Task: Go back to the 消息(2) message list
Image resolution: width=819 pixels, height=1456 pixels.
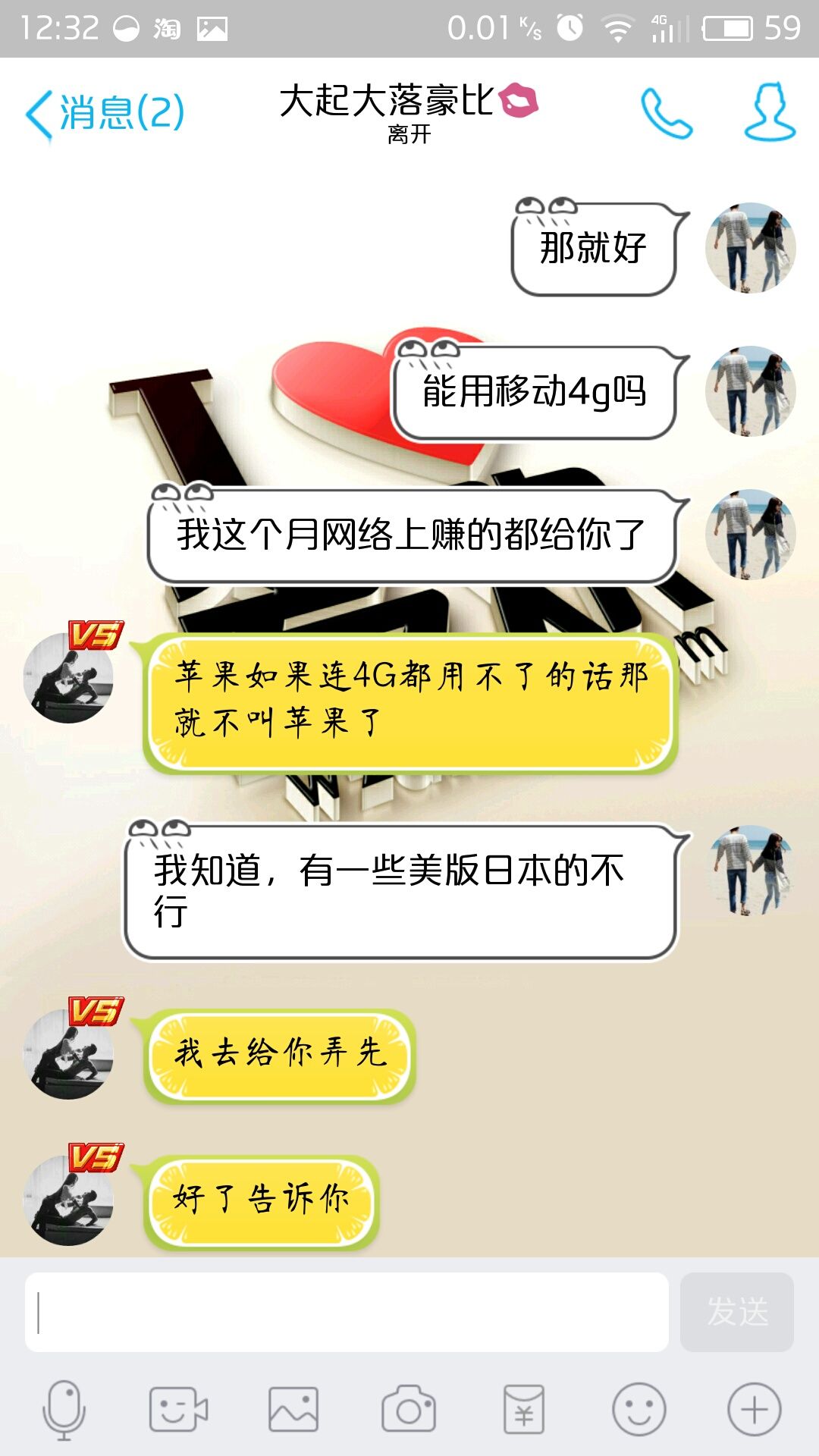Action: 105,114
